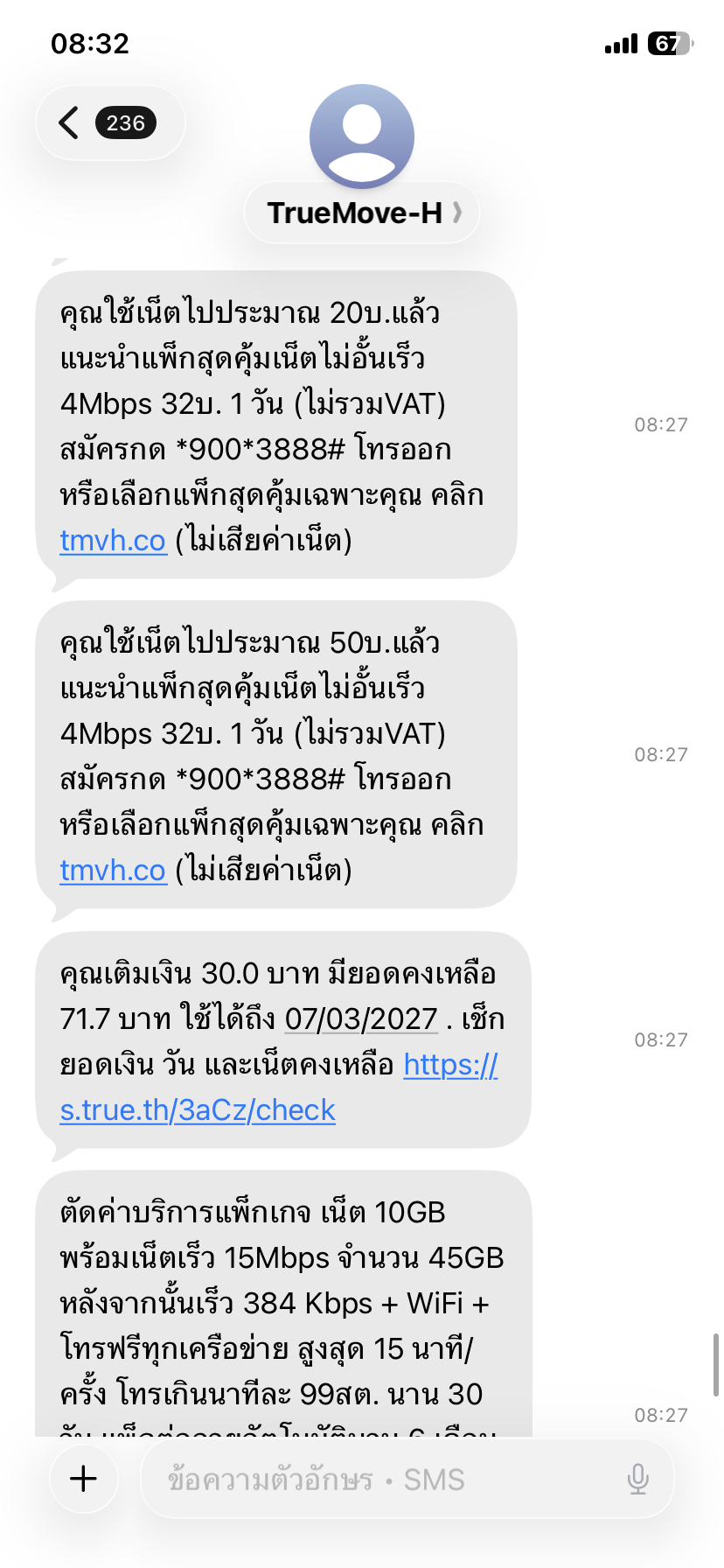Start voice dictation with the microphone

[x=638, y=1479]
